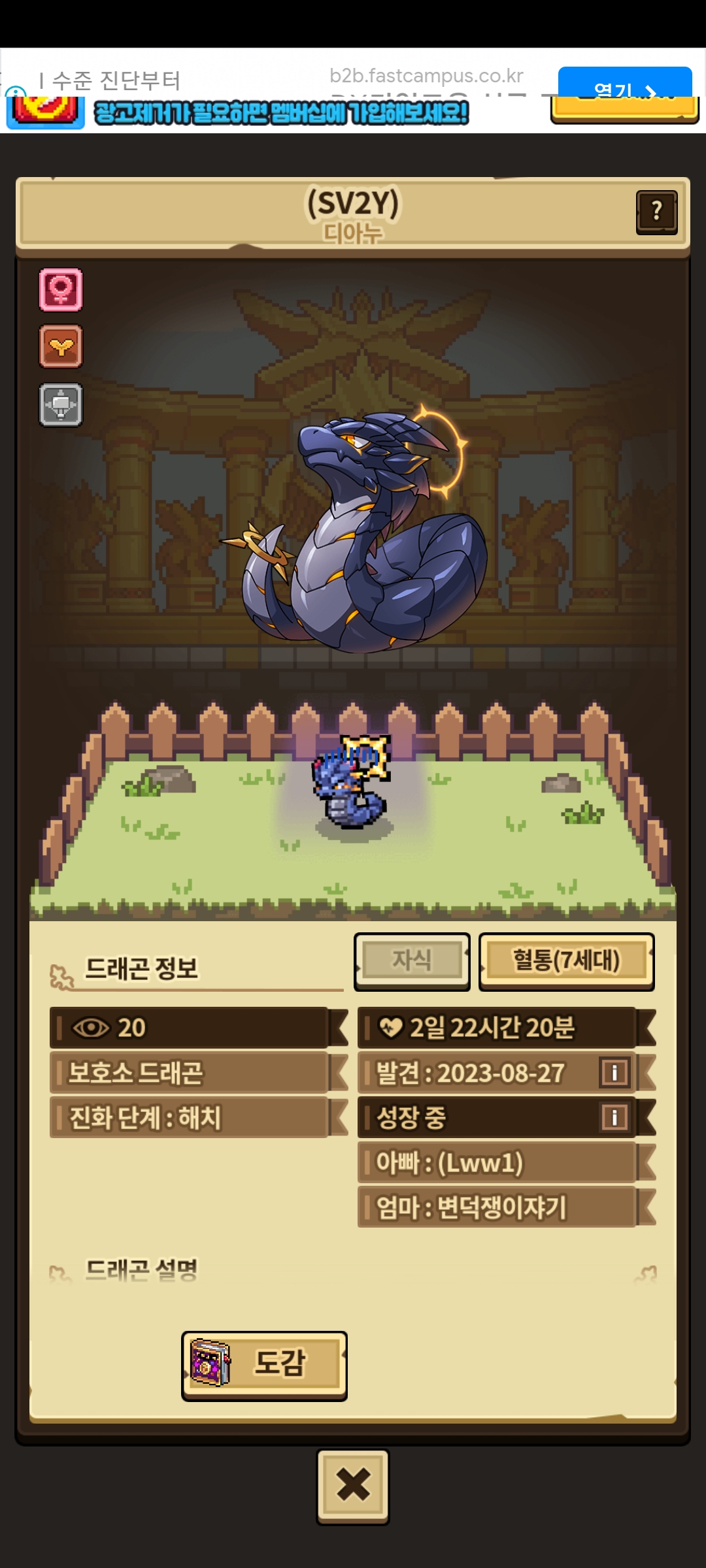This screenshot has height=1568, width=706.
Task: Open father dragon (Lww1)
Action: 497,1162
